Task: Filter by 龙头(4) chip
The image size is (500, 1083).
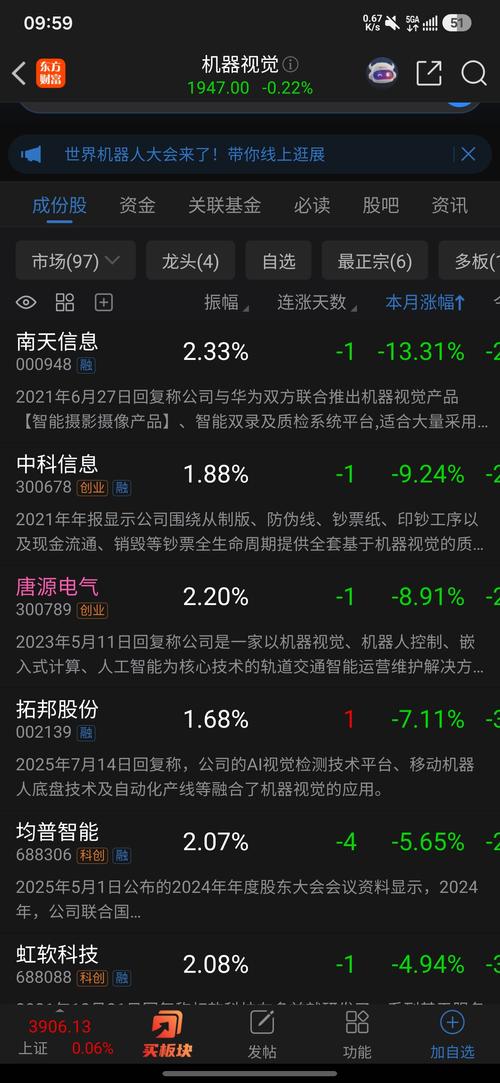Action: pos(191,260)
